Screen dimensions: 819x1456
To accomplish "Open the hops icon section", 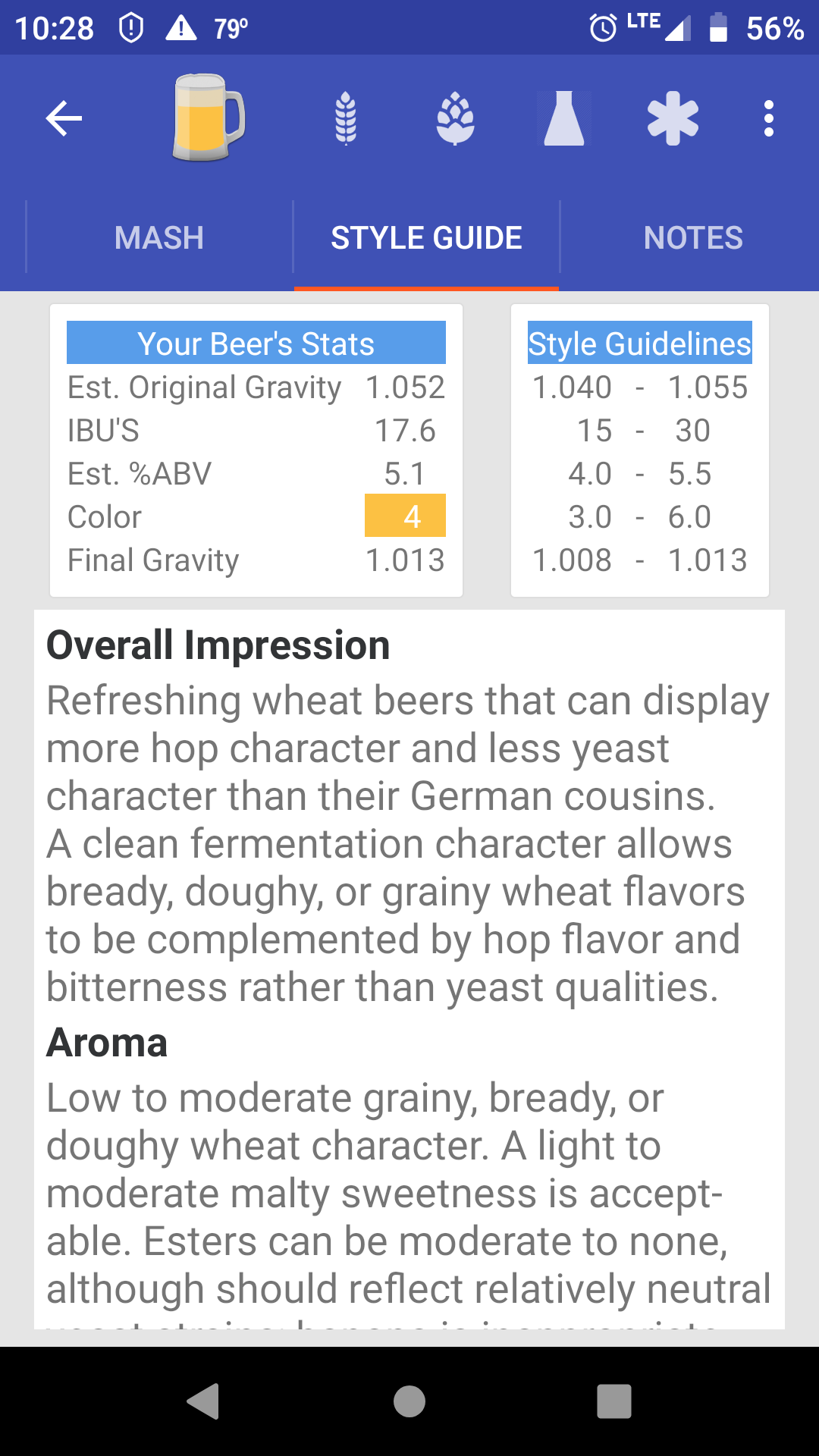I will click(x=455, y=118).
